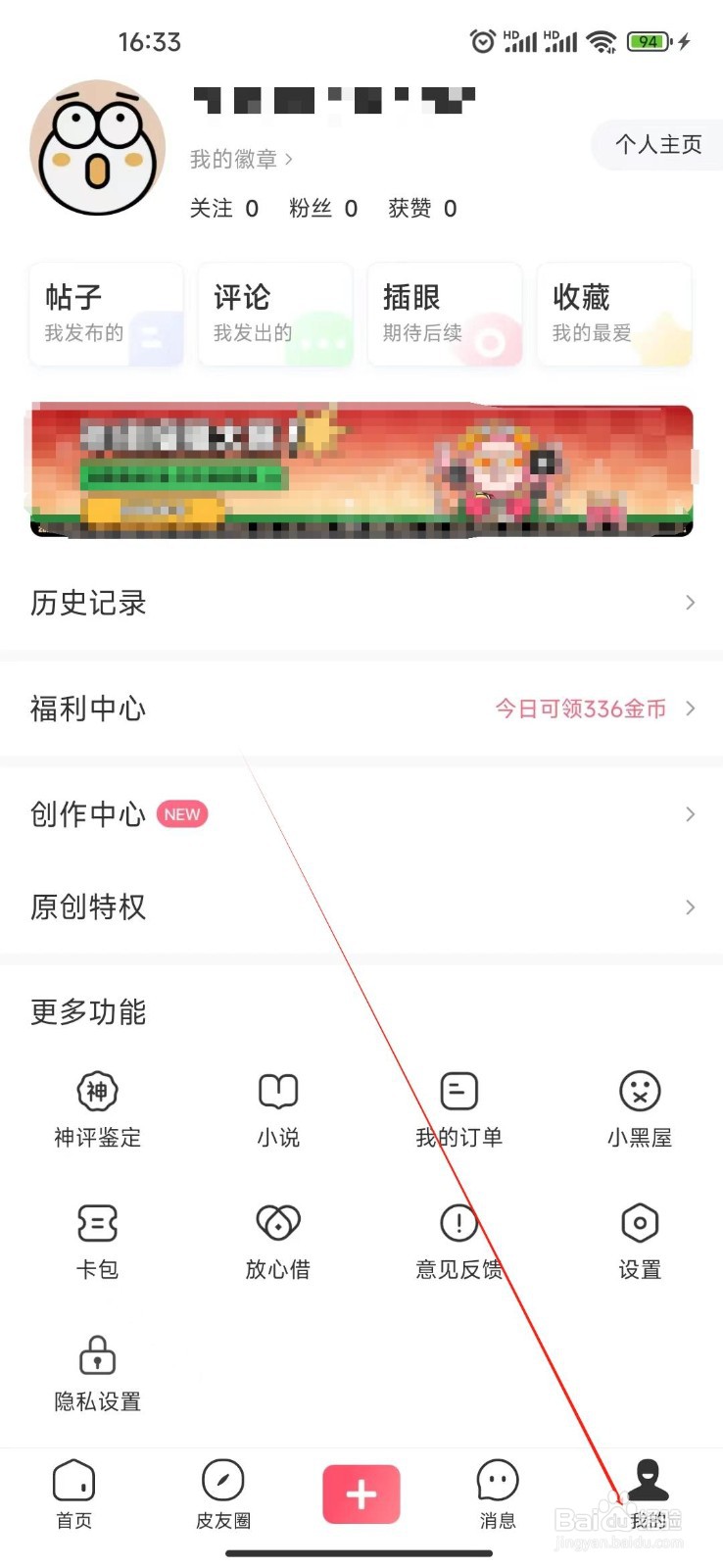
Task: Open the 收藏 favorites card
Action: (x=614, y=314)
